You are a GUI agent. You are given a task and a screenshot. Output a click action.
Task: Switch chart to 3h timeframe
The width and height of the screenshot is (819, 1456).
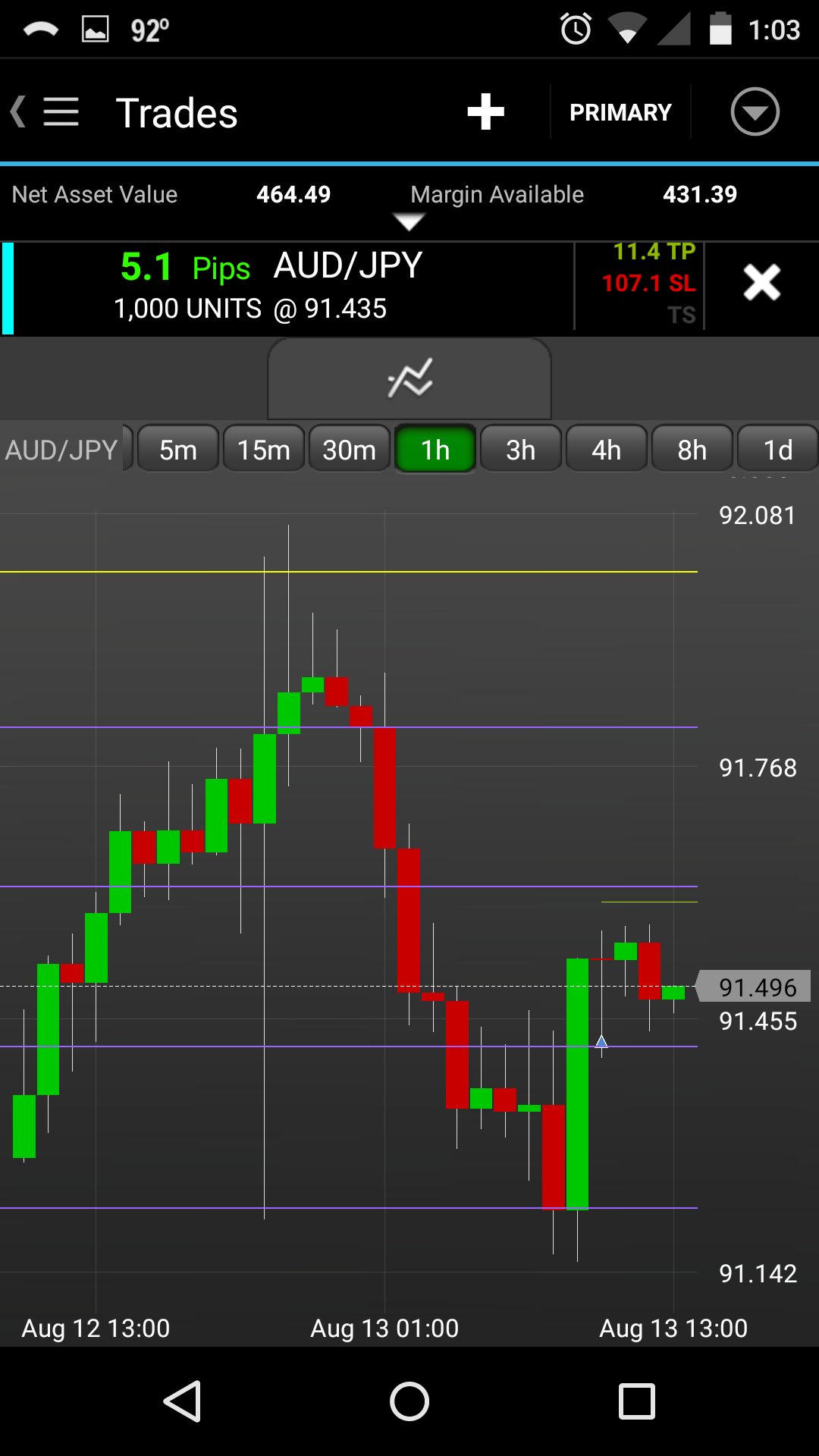521,450
